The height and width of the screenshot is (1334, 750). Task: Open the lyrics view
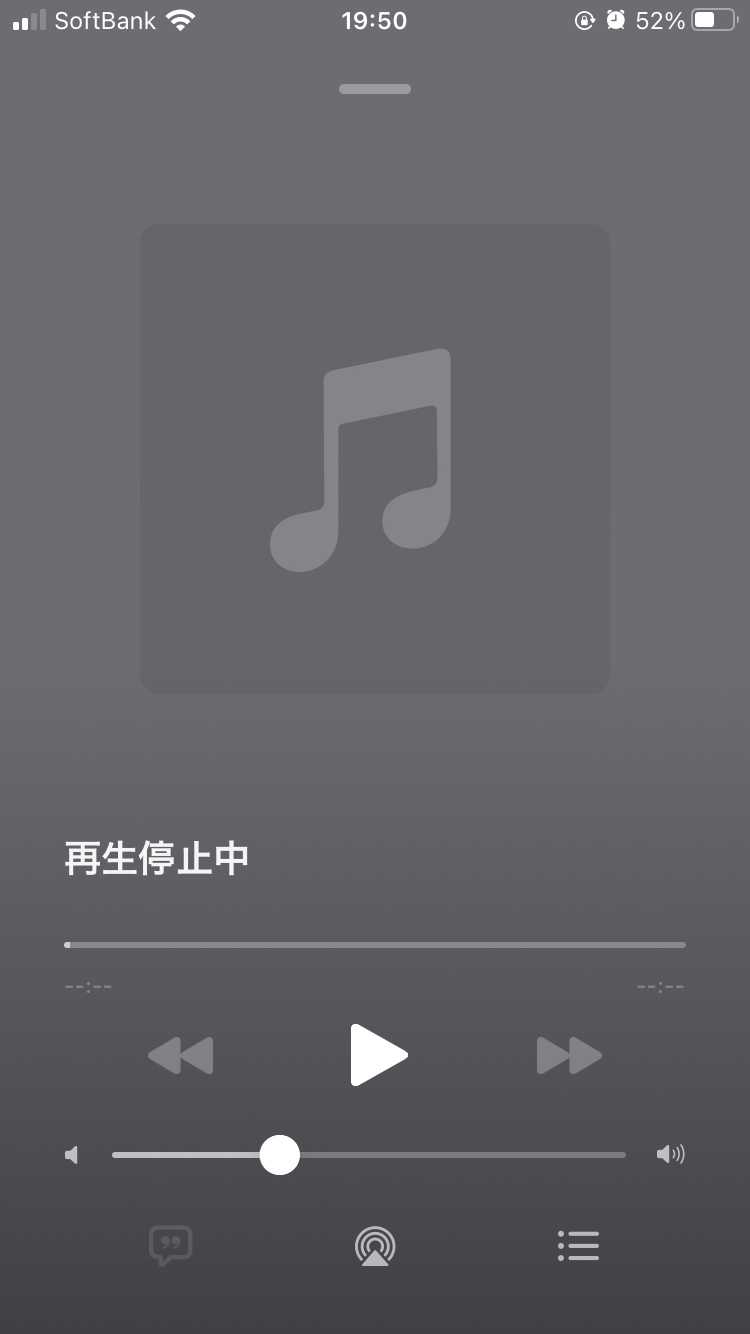(x=170, y=1245)
